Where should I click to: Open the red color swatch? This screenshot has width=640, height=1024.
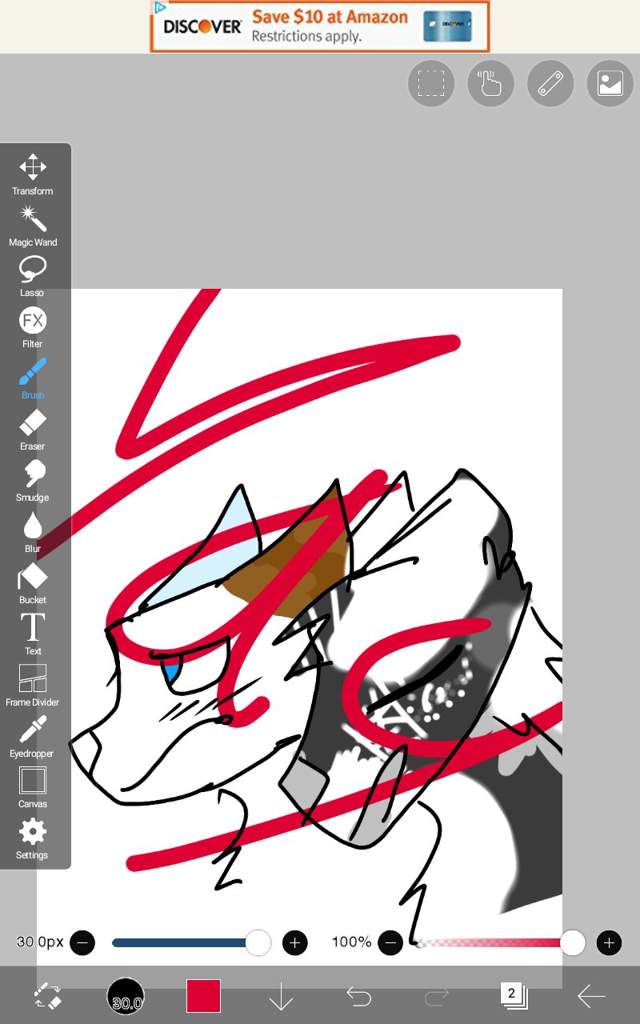pyautogui.click(x=203, y=996)
